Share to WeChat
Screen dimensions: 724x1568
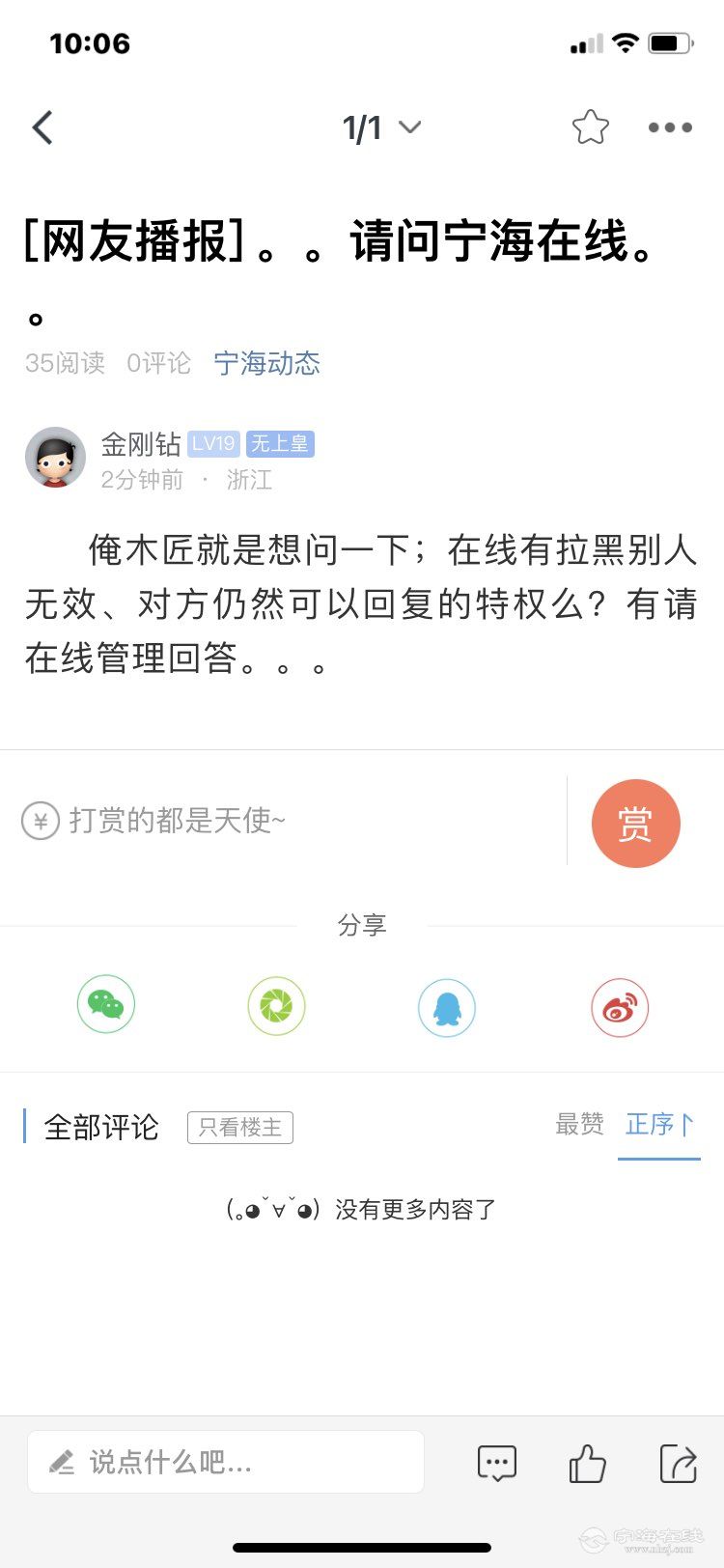106,1006
